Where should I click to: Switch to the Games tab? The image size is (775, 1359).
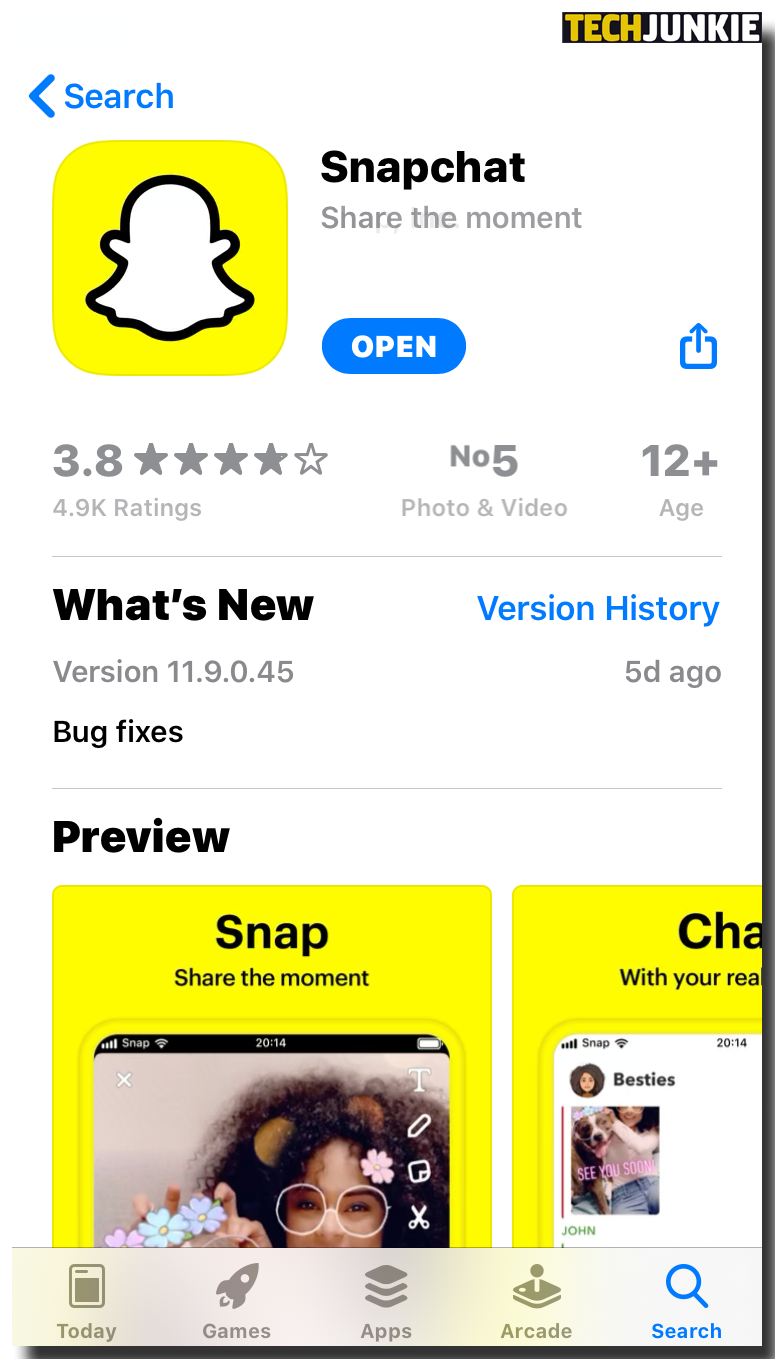236,1302
